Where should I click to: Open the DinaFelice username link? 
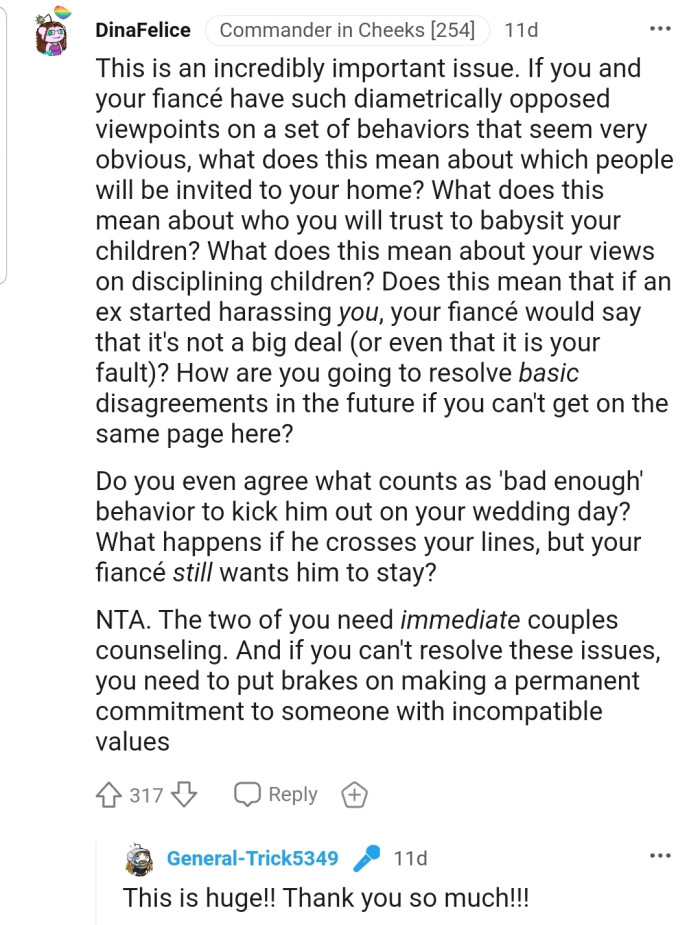143,30
